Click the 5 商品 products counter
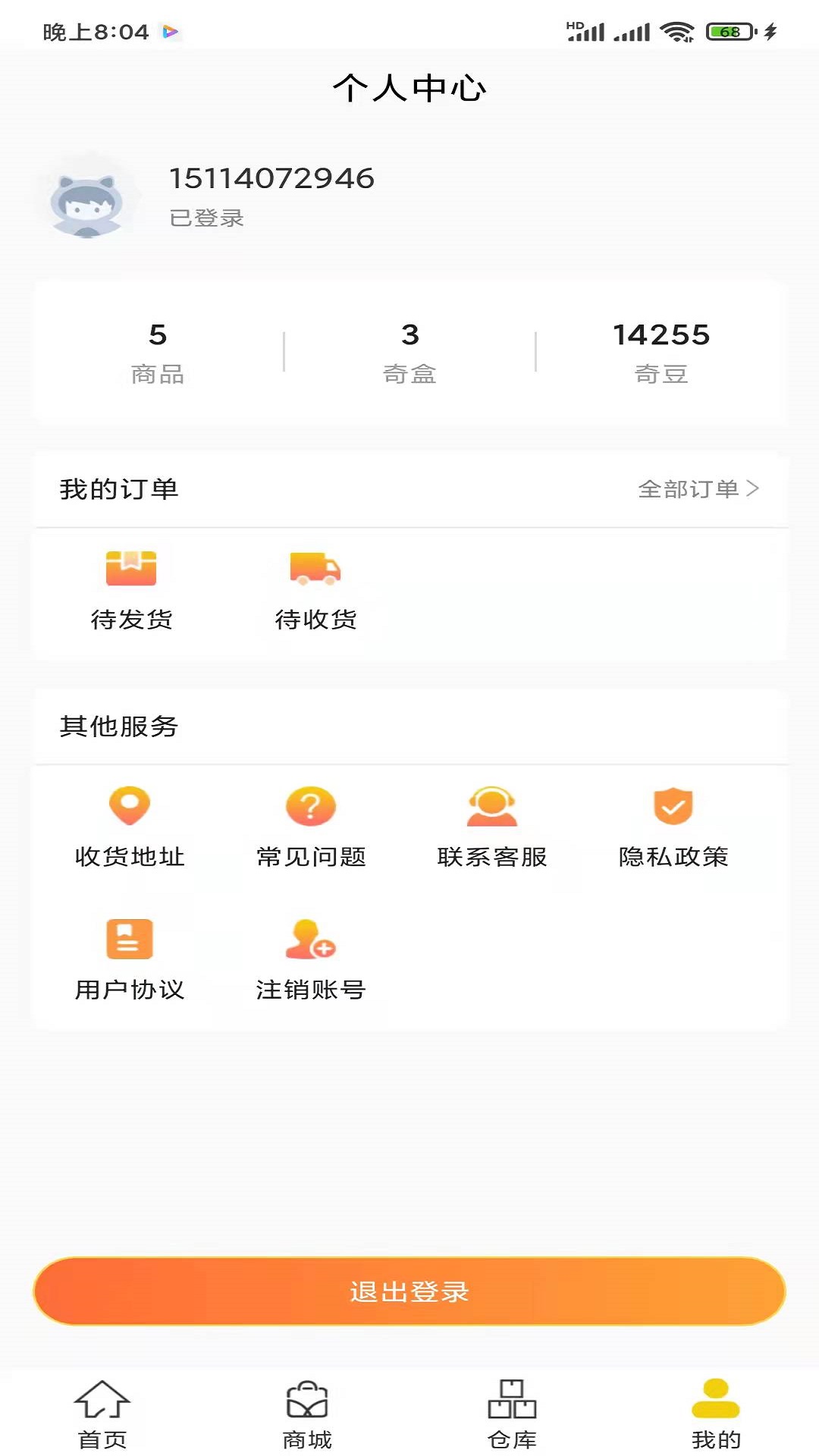This screenshot has width=819, height=1456. click(x=158, y=350)
